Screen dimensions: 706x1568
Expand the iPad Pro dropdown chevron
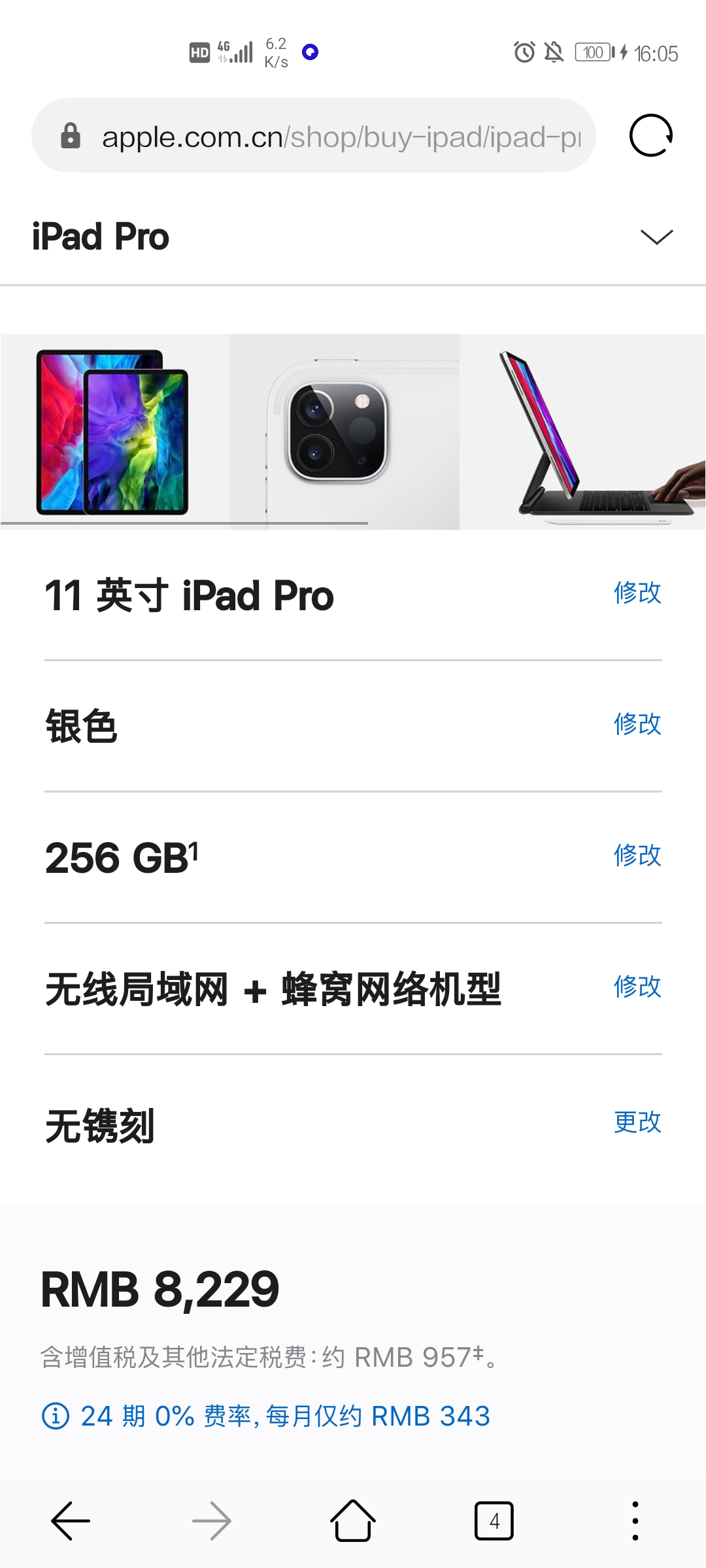click(x=656, y=237)
